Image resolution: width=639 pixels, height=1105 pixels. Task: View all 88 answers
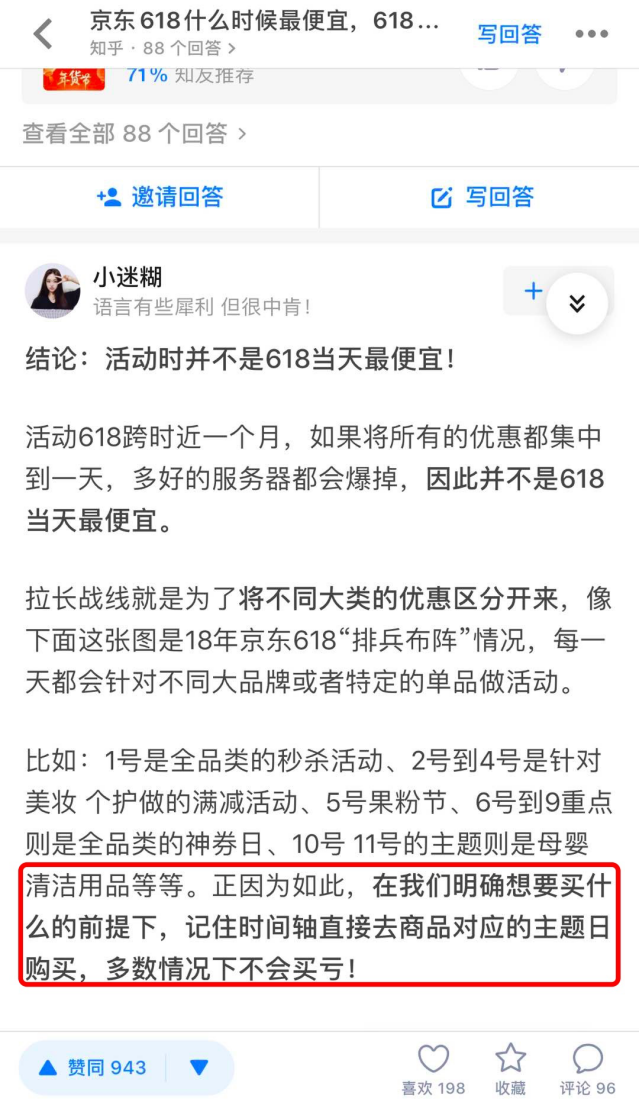(135, 133)
